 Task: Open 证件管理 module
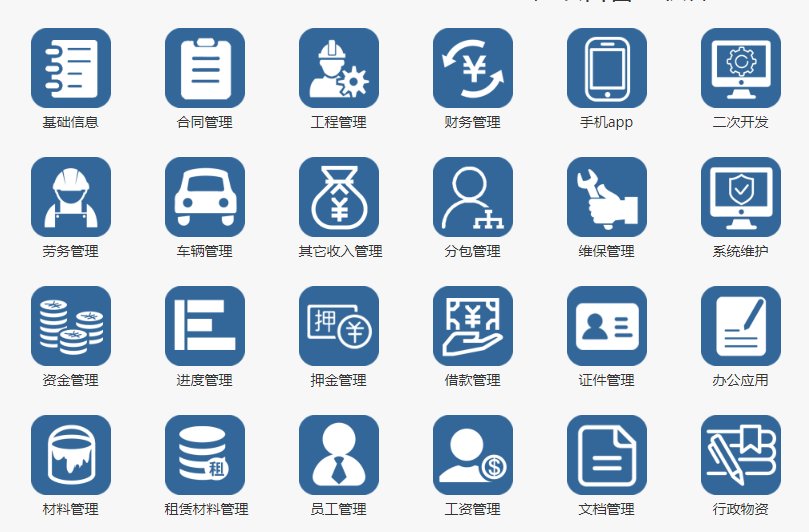click(x=607, y=326)
